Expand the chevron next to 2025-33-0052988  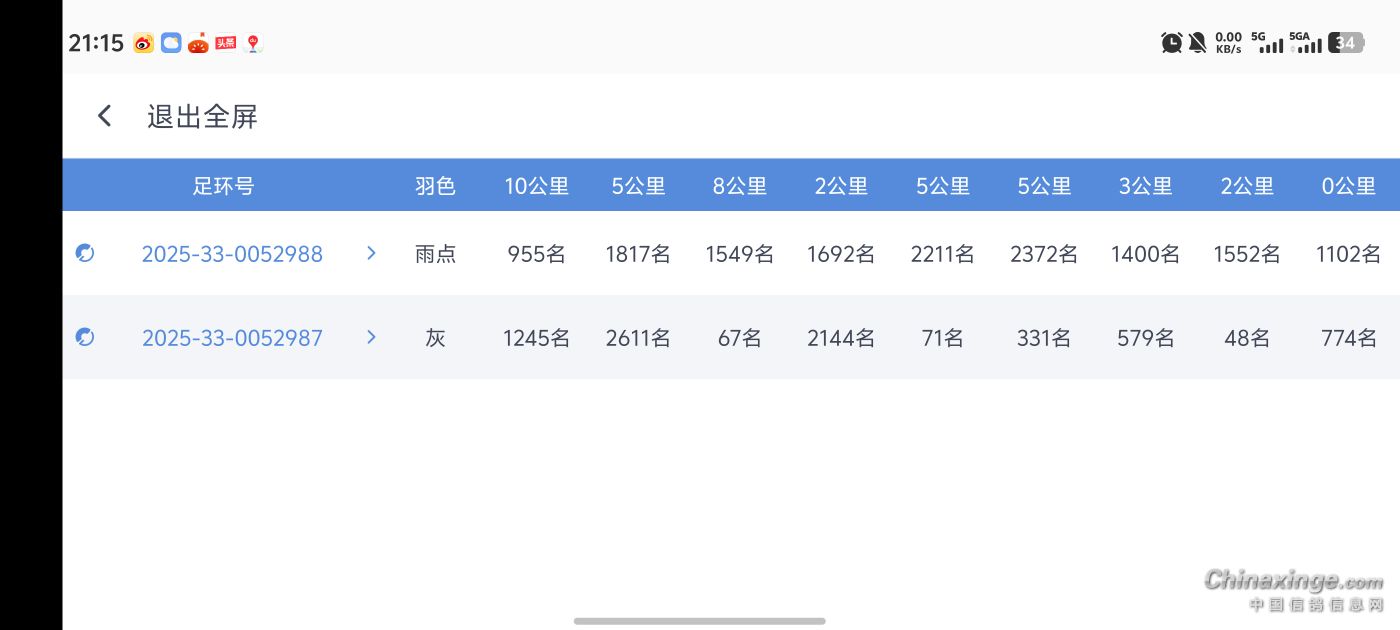coord(371,253)
